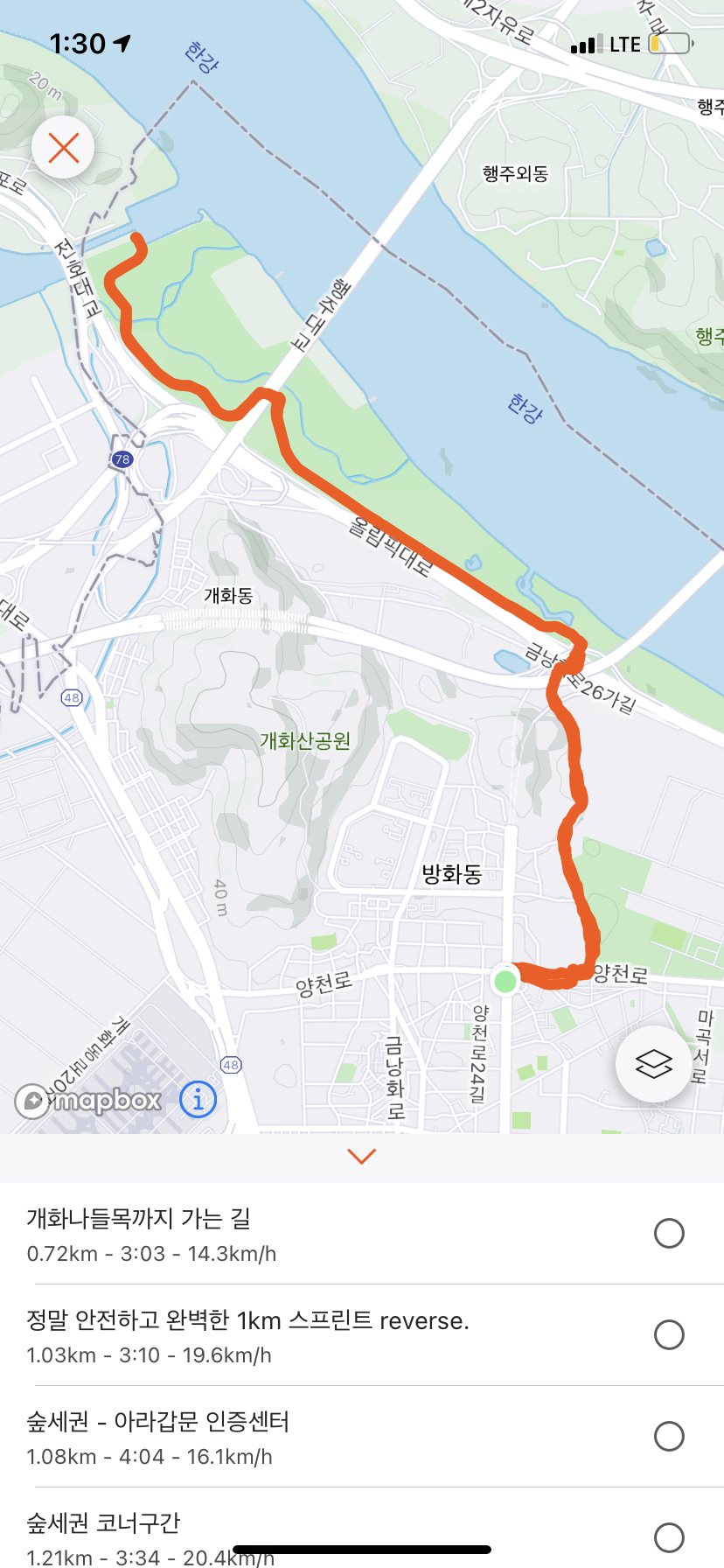
Task: Select the 1km 스프린트 reverse segment
Action: [x=669, y=1335]
